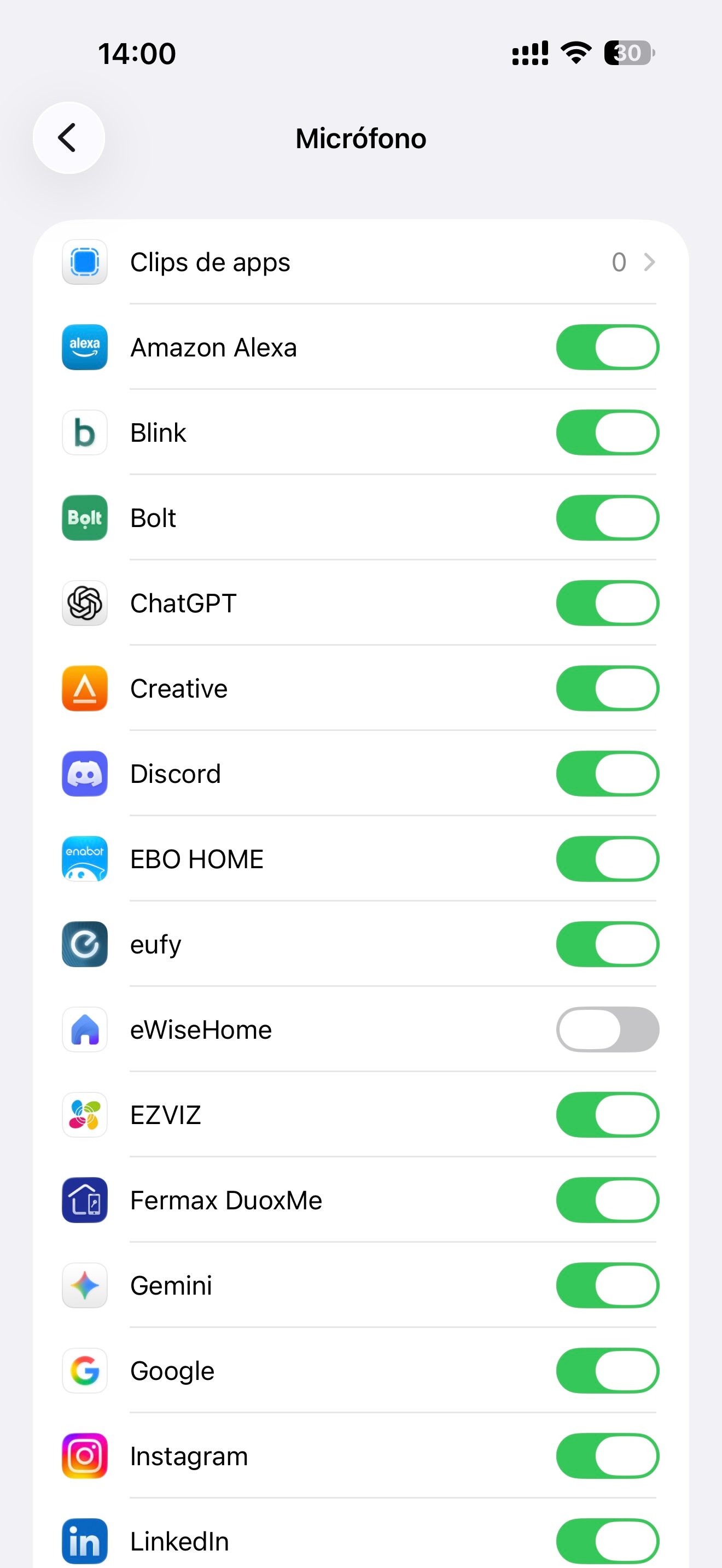
Task: Disable Google microphone access
Action: (x=607, y=1370)
